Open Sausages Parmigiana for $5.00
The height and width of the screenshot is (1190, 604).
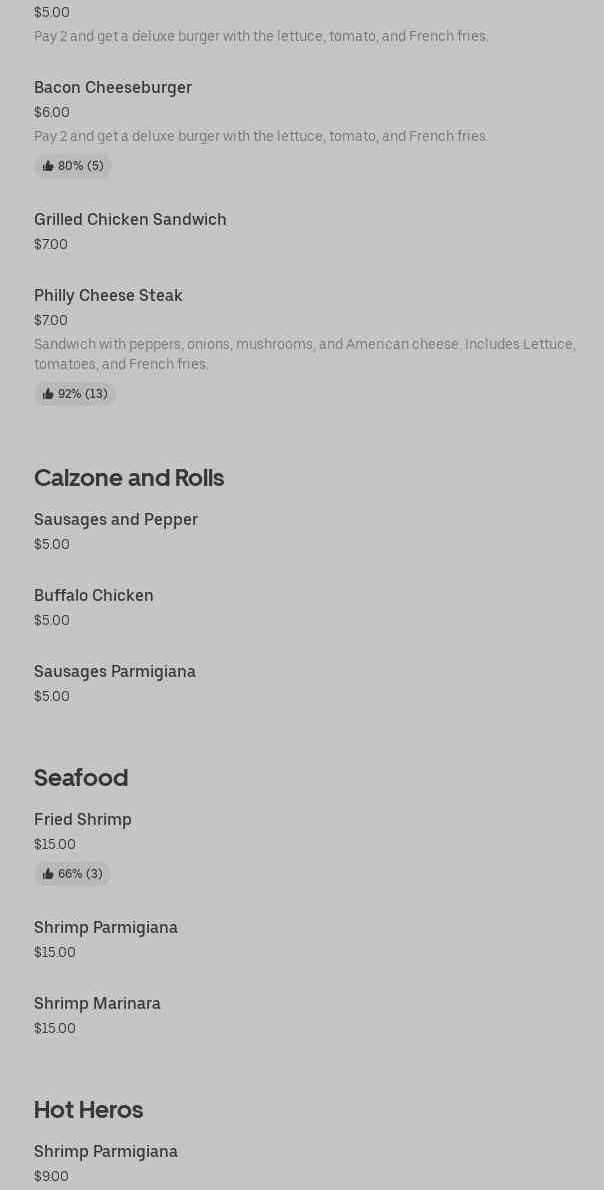(x=115, y=672)
